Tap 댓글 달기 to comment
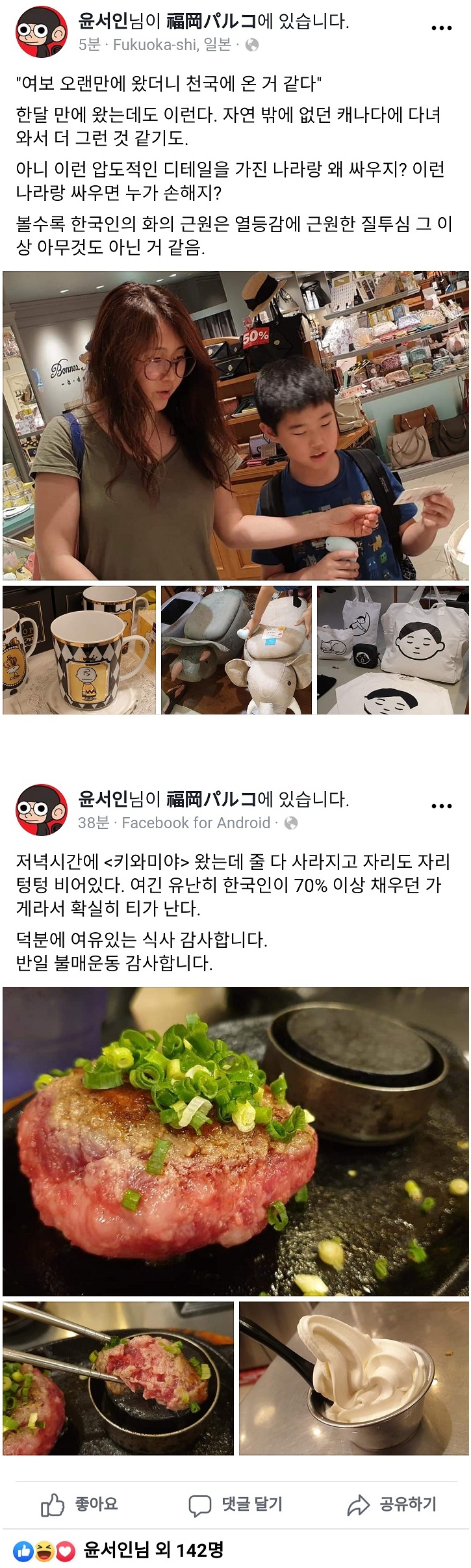This screenshot has height=1568, width=471. (235, 1504)
